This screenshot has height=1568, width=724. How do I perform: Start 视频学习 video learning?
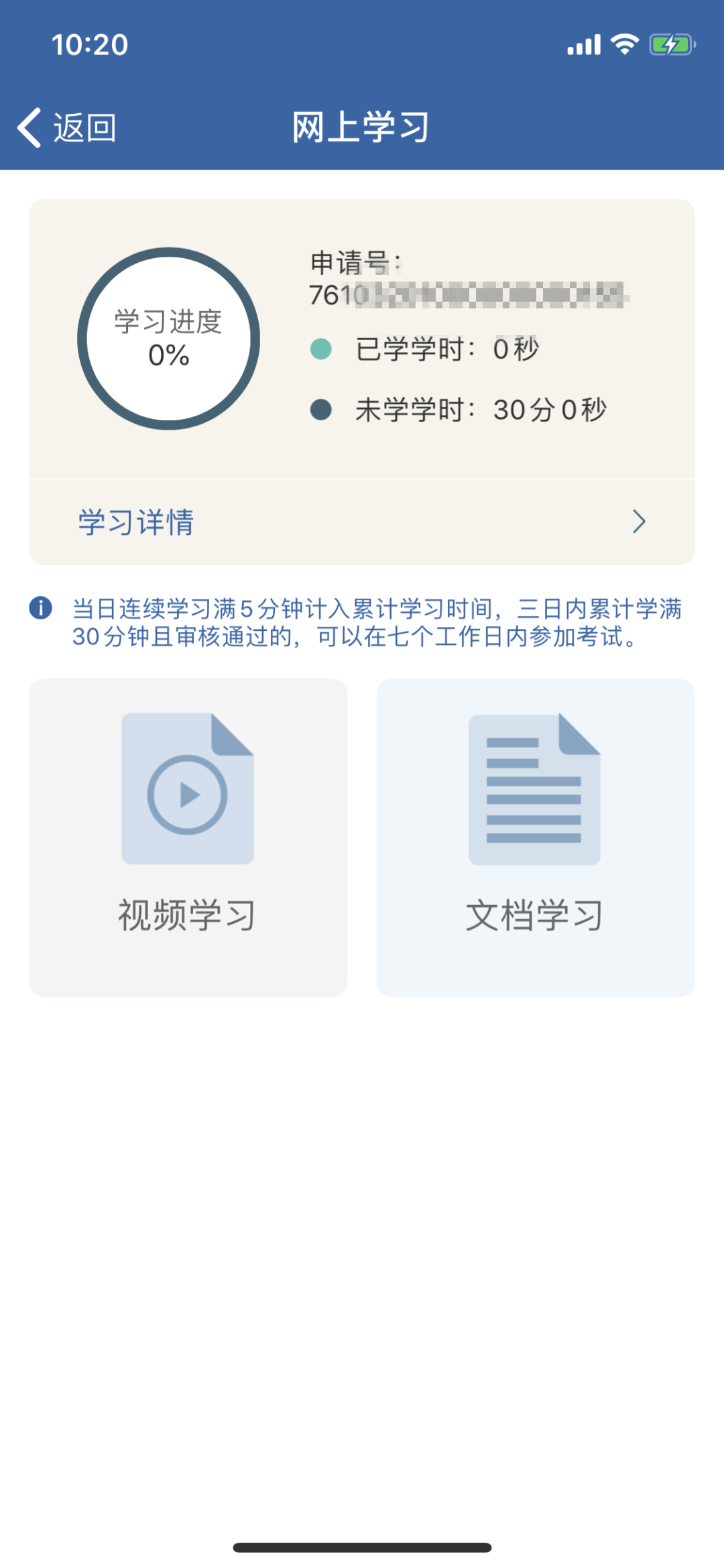[188, 837]
